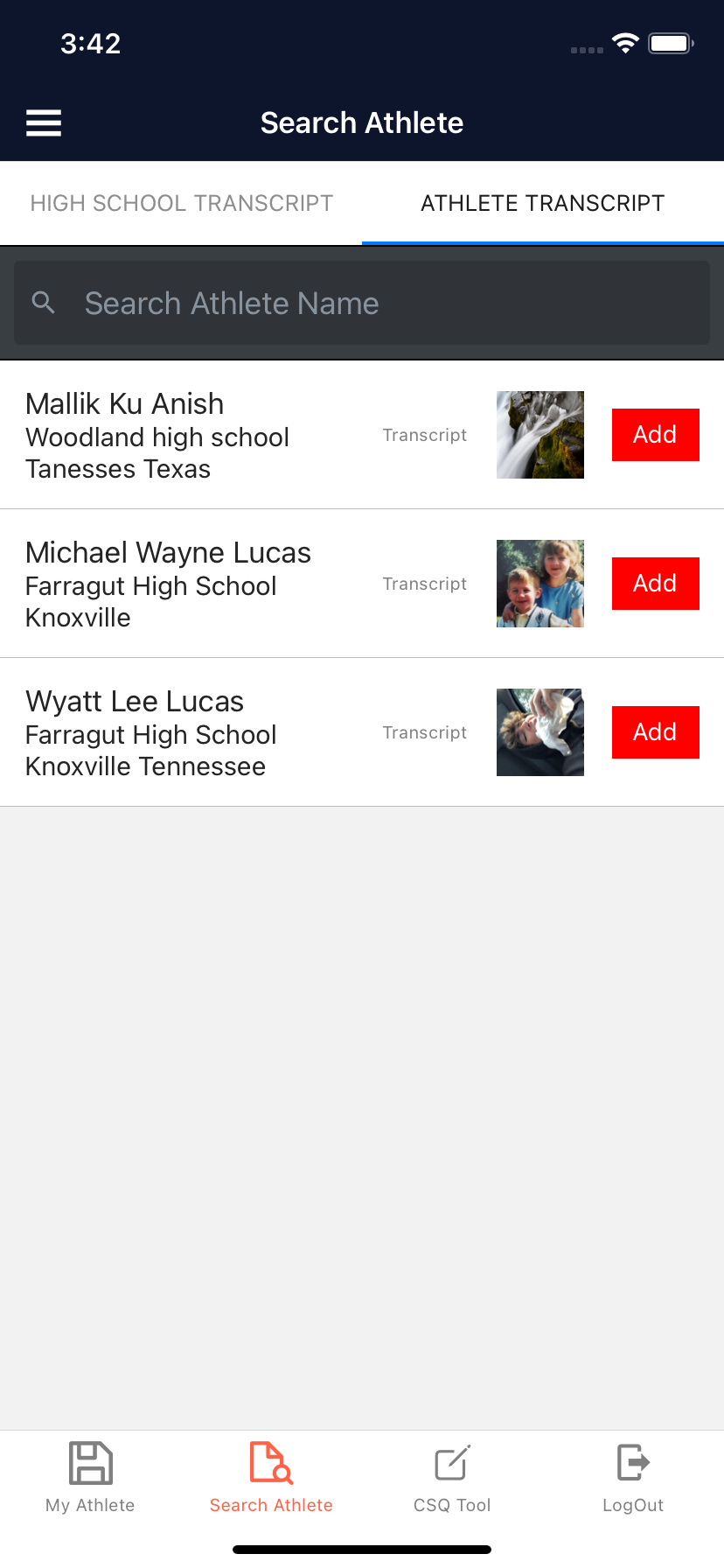Tap the Search Athlete bottom tab
The width and height of the screenshot is (724, 1568).
(271, 1478)
